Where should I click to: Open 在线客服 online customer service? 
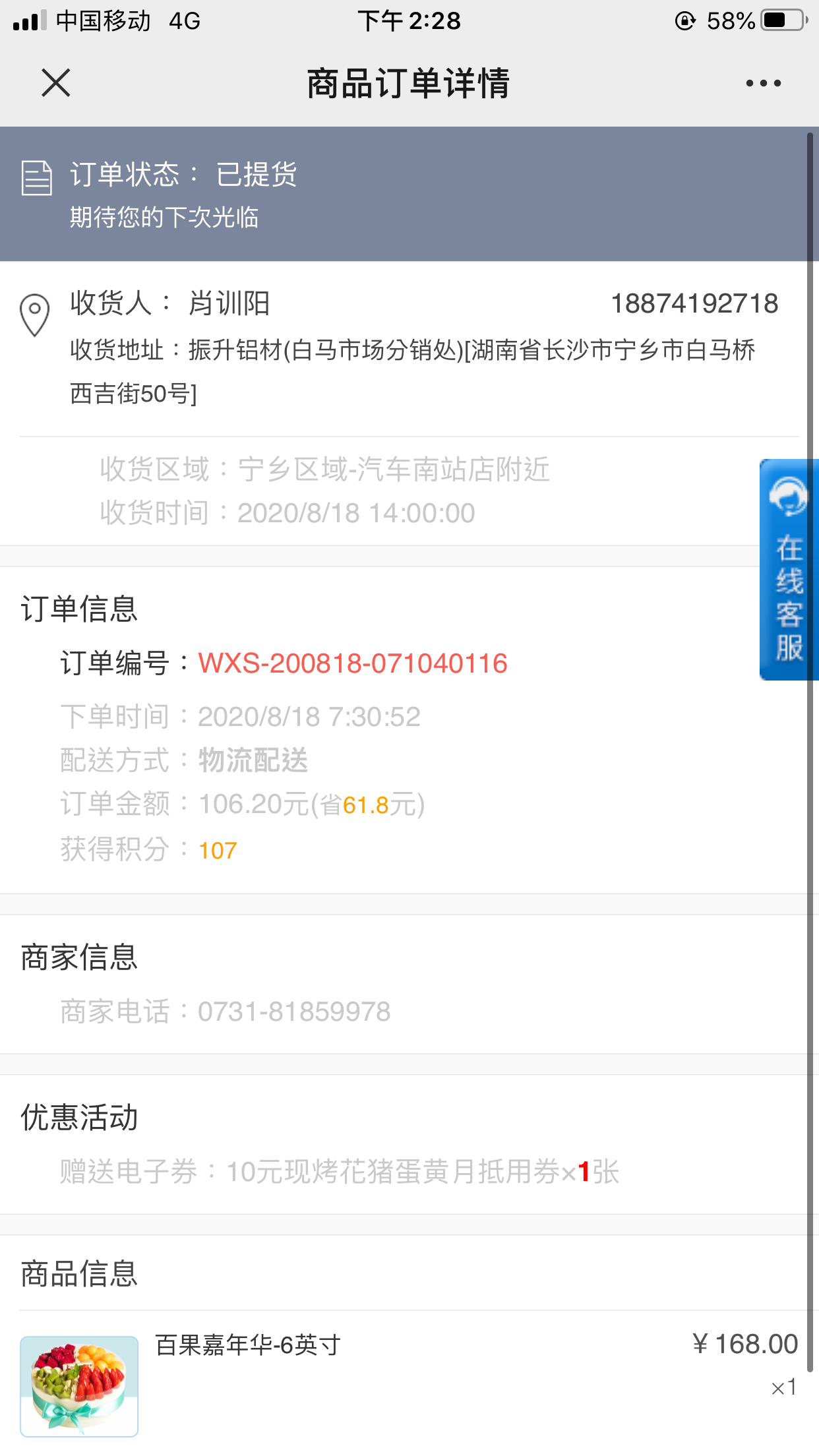coord(789,570)
